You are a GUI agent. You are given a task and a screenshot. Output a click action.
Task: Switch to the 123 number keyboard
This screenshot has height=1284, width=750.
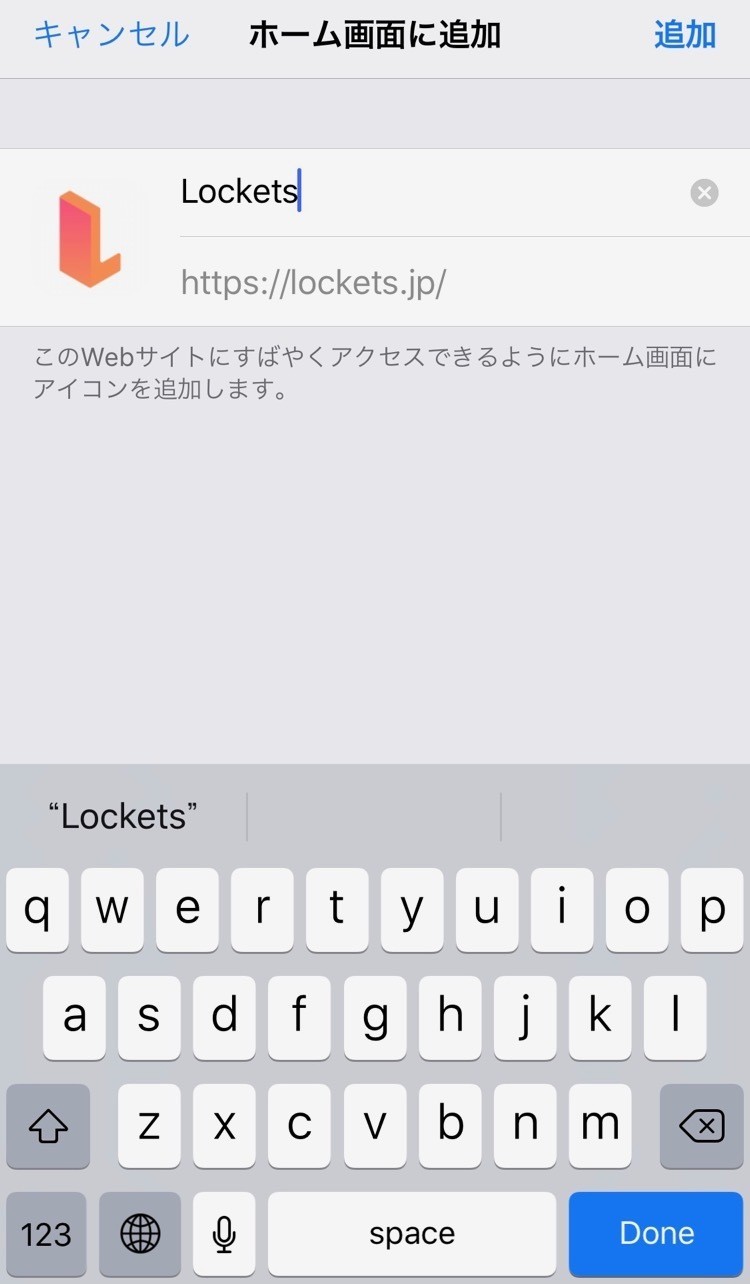point(46,1234)
